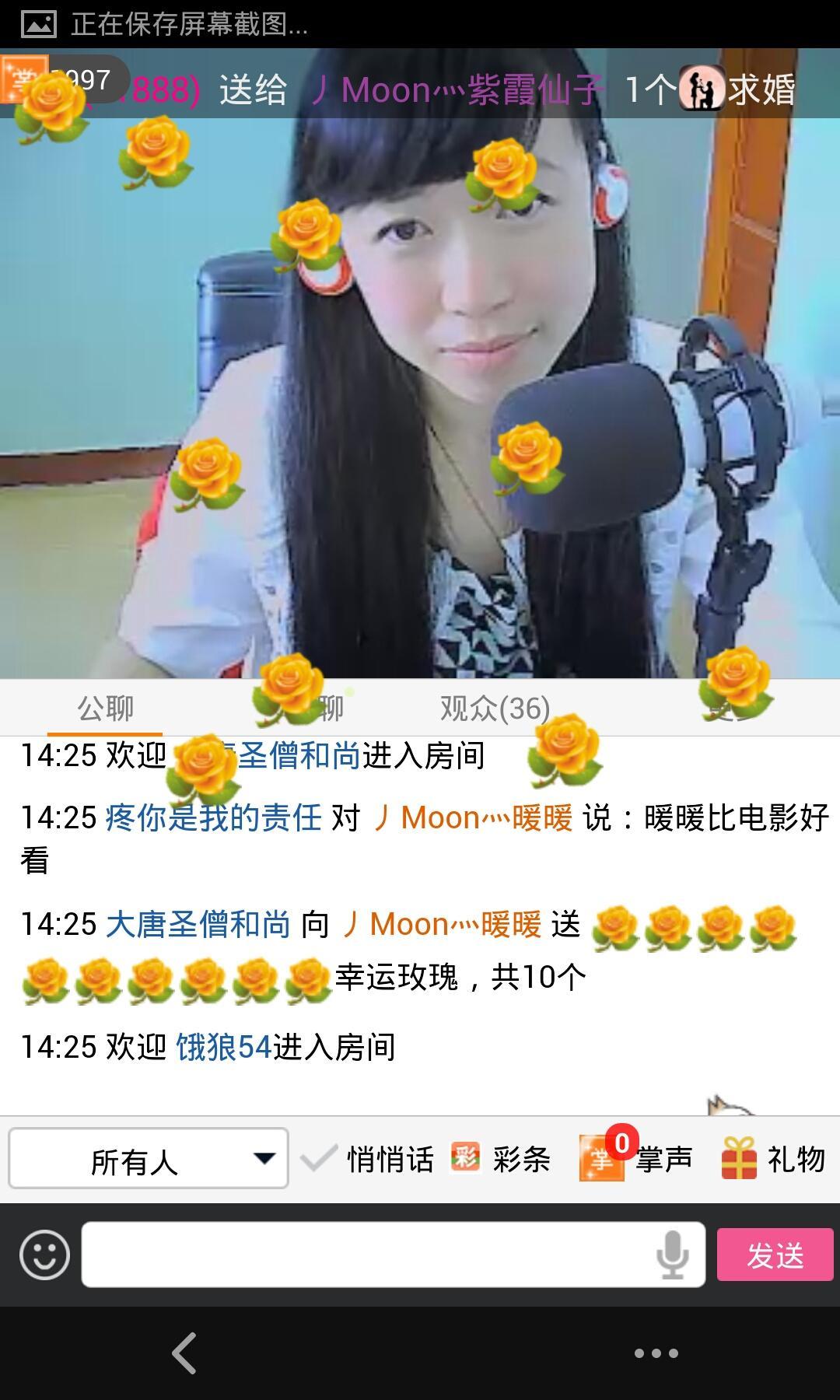Switch to the 公聊 tab

[105, 709]
